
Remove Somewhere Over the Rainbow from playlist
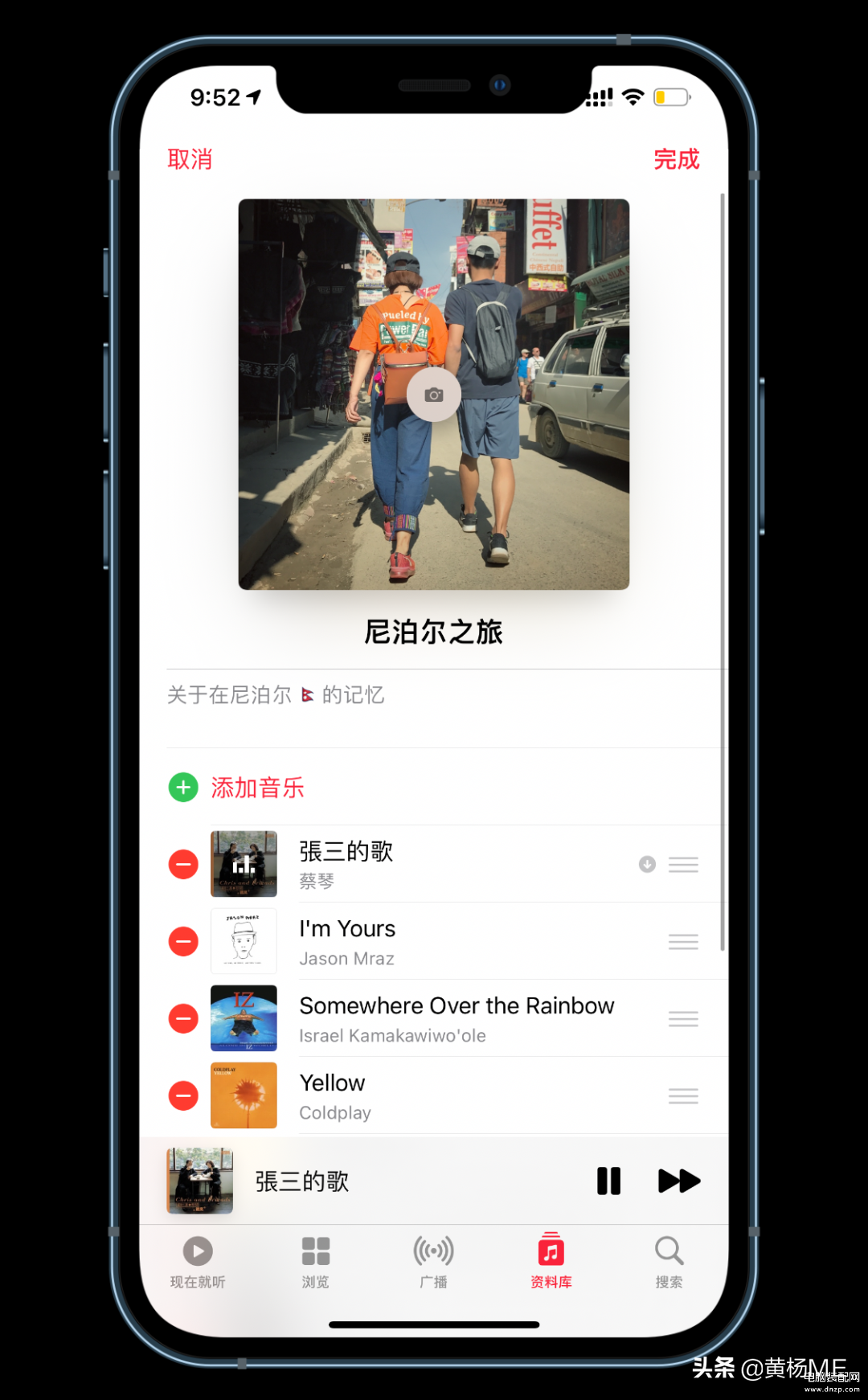coord(183,1018)
